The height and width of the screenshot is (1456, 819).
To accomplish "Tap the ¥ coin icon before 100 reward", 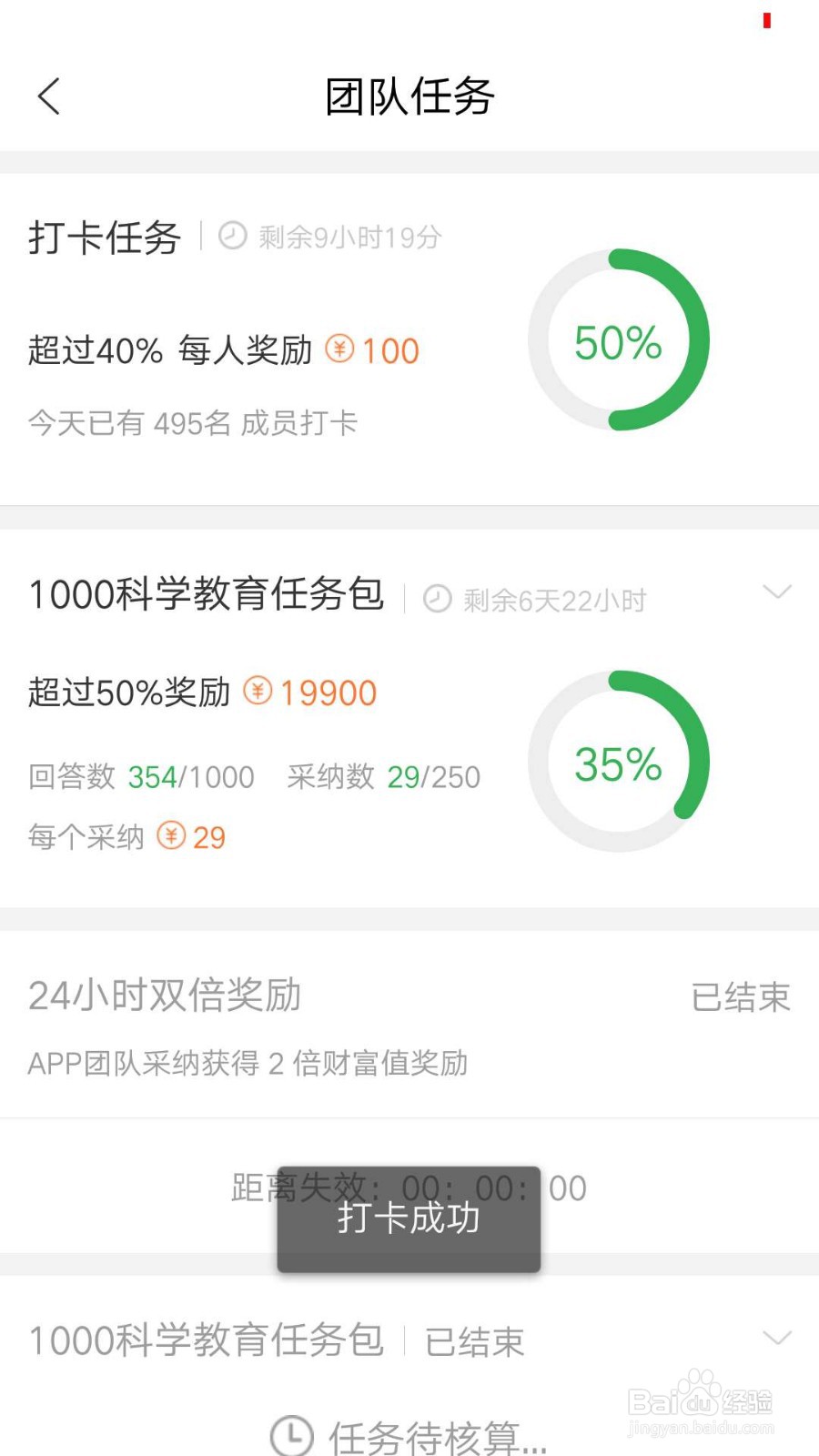I will pos(340,350).
